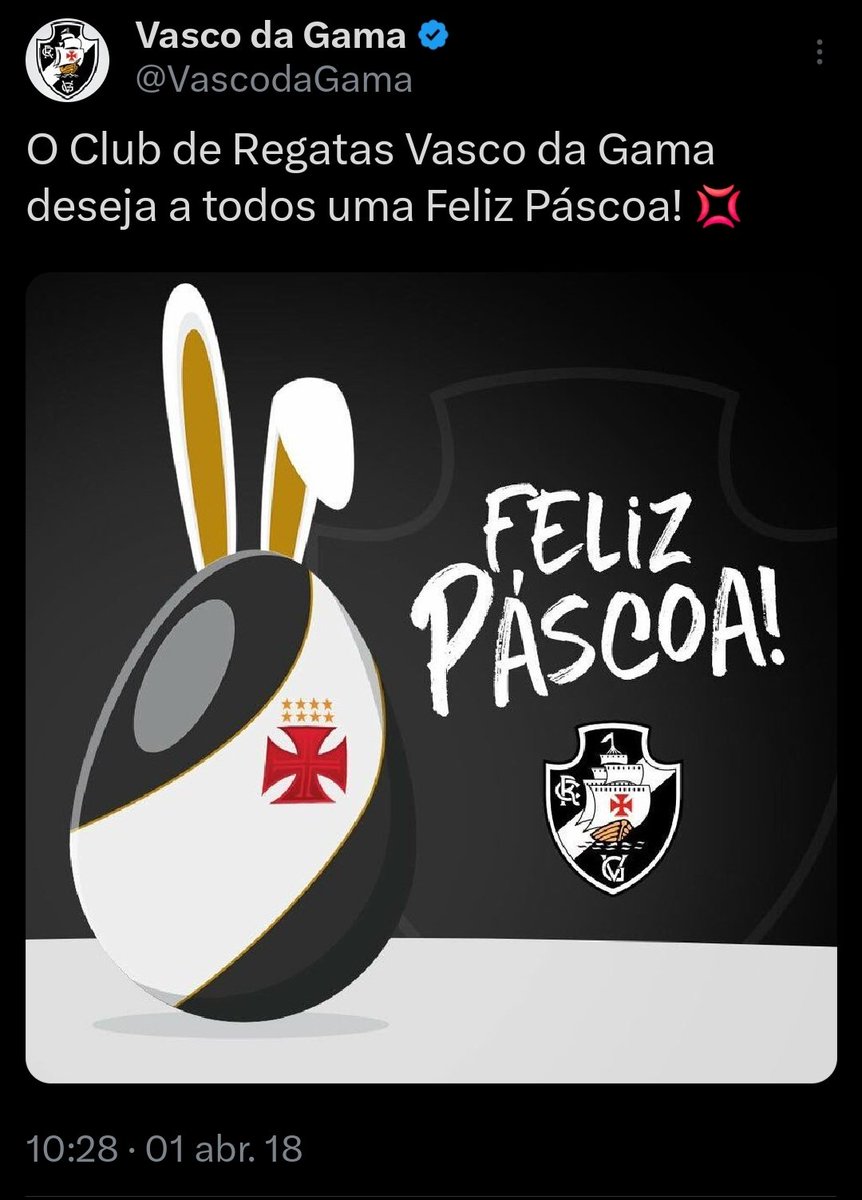Open Vasco da Gama profile avatar
Image resolution: width=862 pixels, height=1200 pixels.
[x=67, y=60]
